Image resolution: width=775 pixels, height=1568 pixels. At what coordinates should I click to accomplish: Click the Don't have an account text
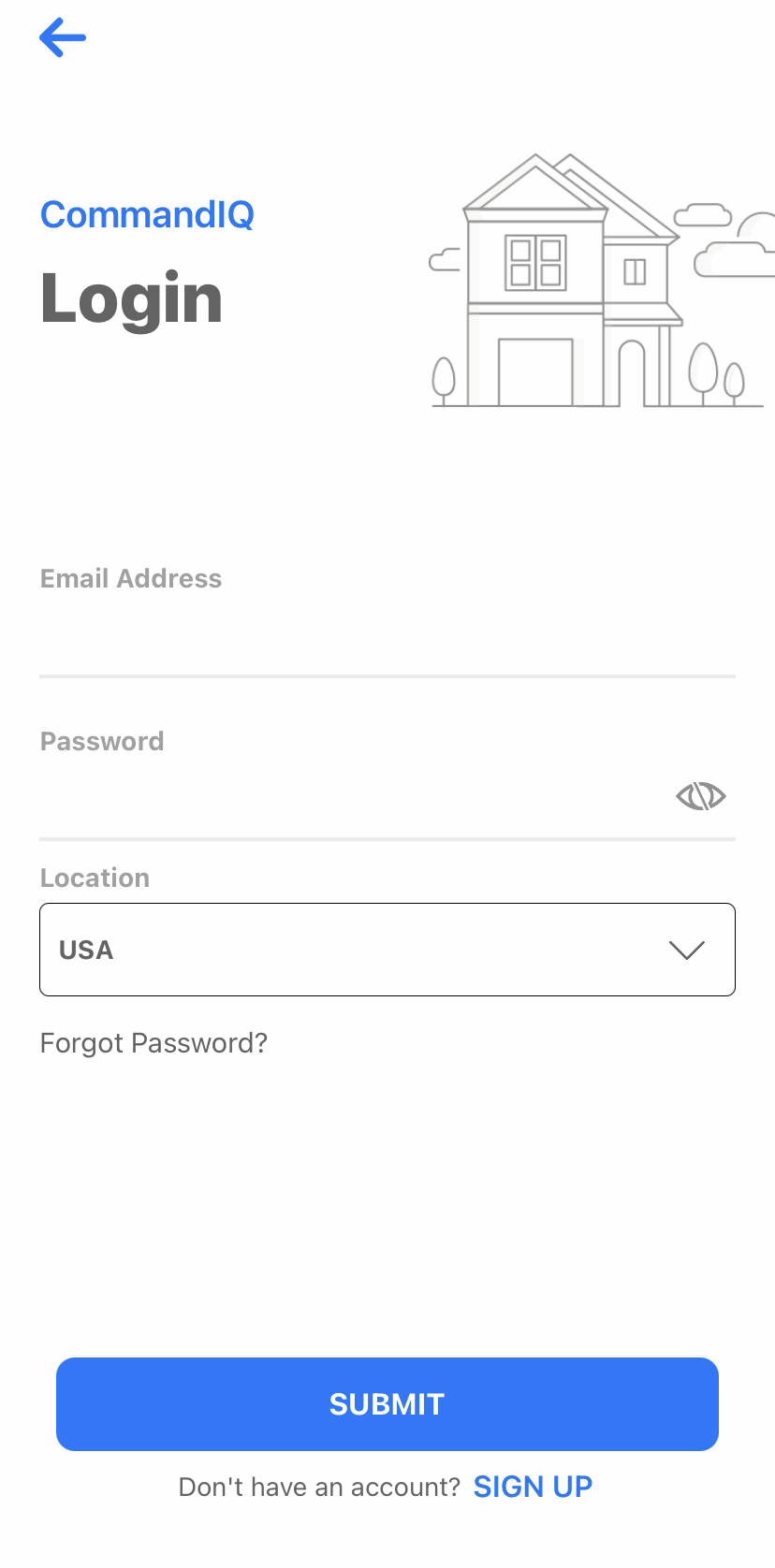319,1487
